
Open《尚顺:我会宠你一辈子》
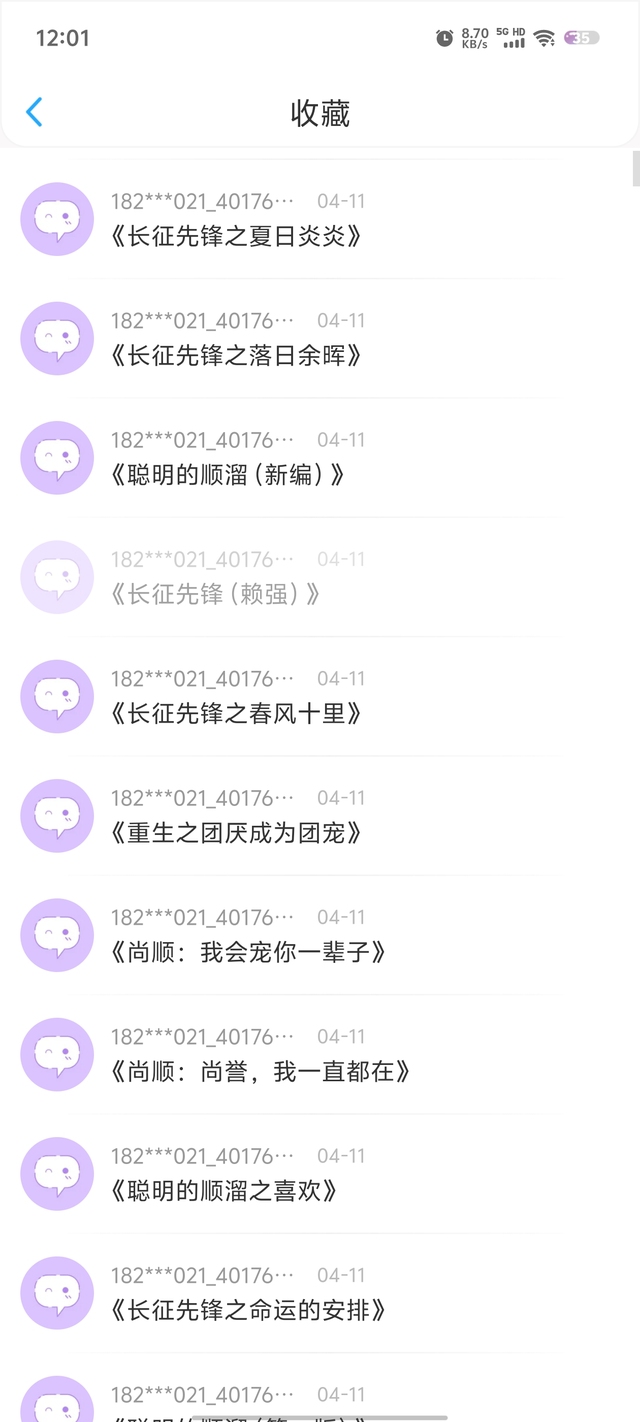click(x=320, y=935)
